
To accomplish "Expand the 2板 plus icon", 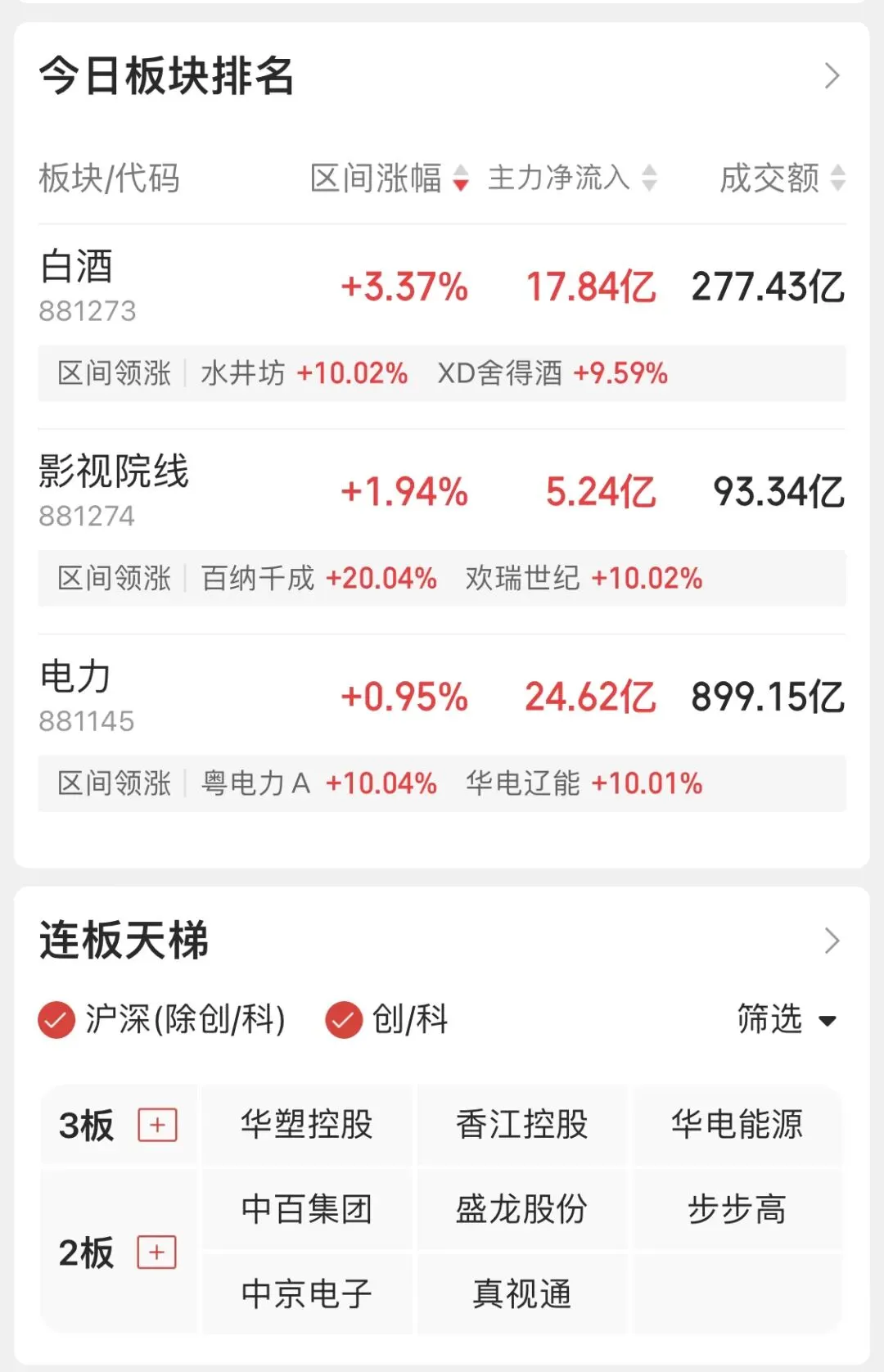I will point(157,1252).
